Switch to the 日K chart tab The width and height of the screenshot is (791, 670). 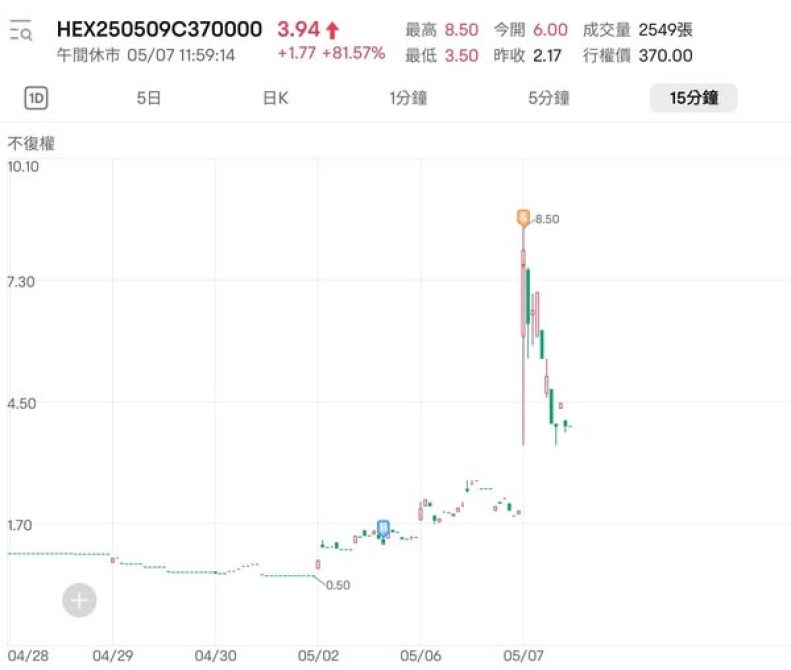(275, 98)
